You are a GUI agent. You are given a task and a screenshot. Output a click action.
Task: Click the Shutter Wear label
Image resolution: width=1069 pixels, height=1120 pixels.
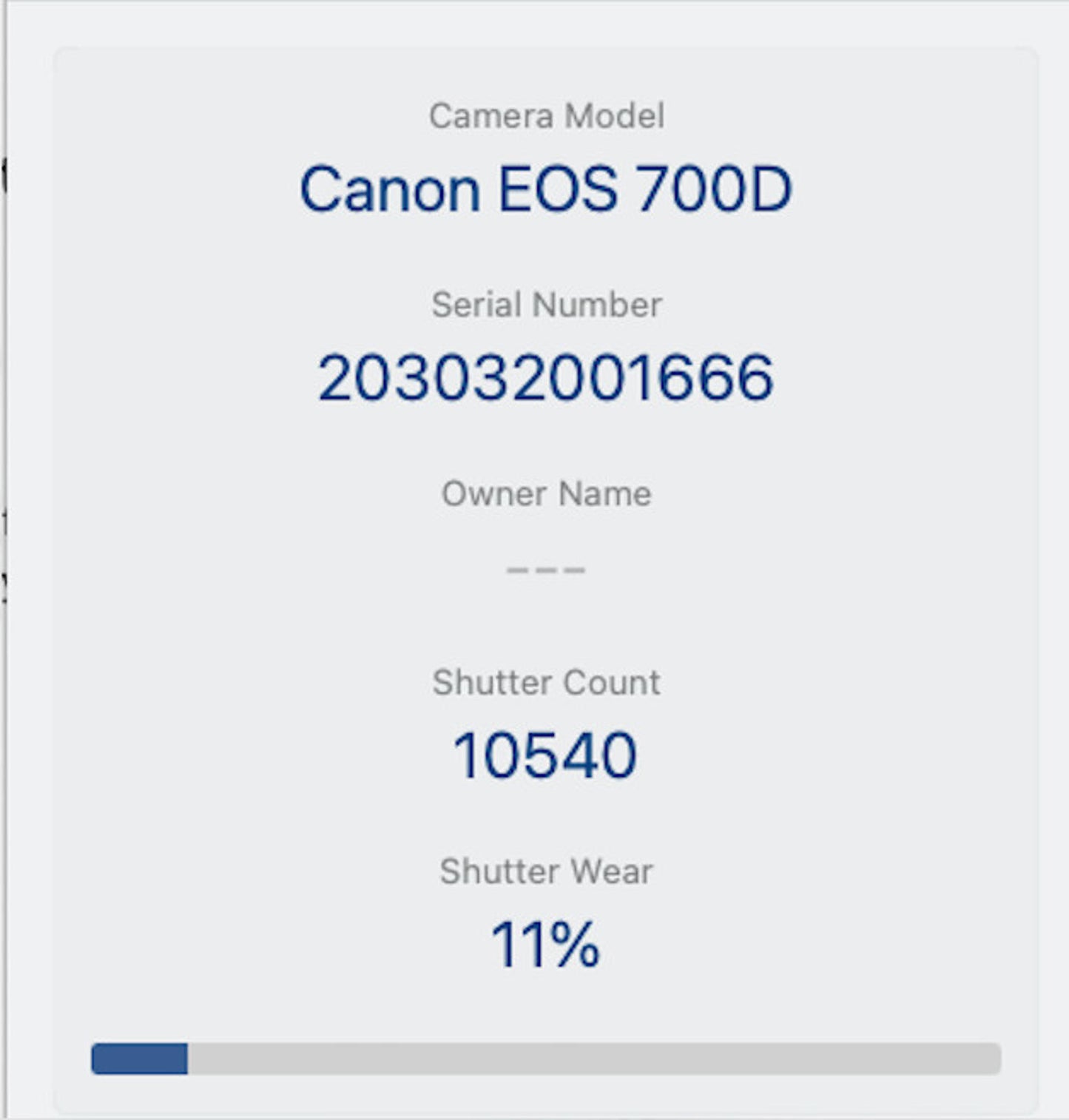point(546,871)
